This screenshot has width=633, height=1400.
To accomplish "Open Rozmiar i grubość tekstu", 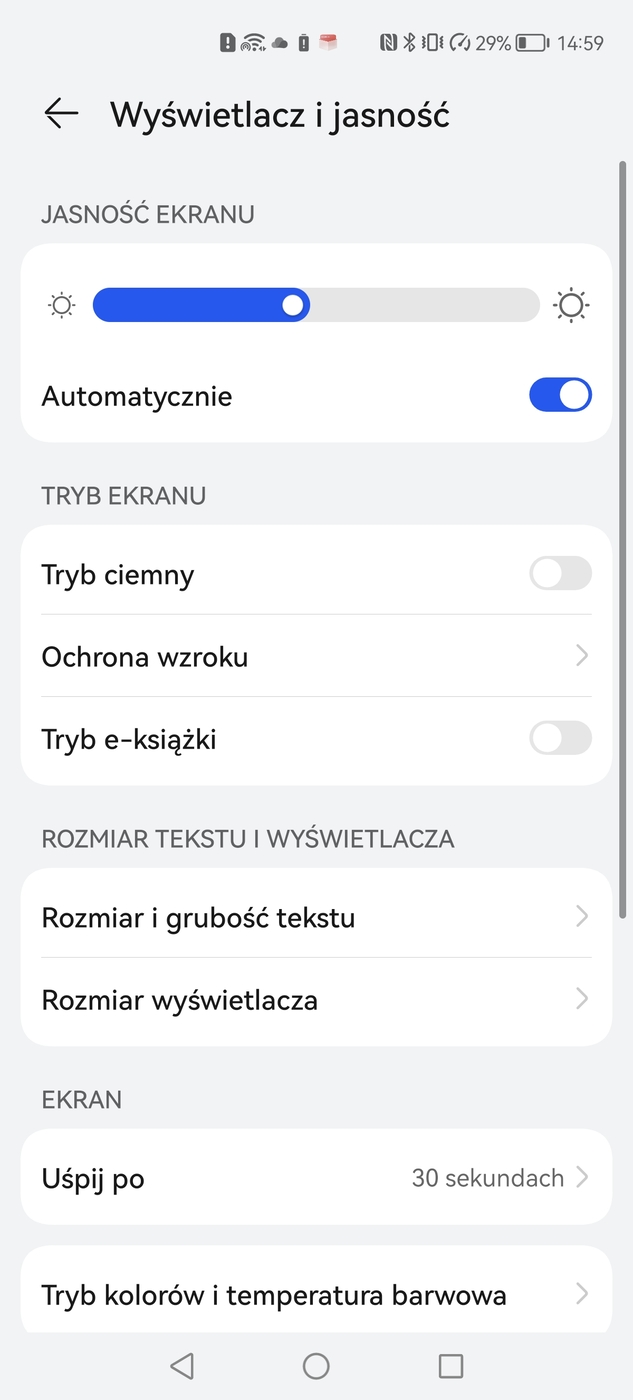I will tap(316, 917).
